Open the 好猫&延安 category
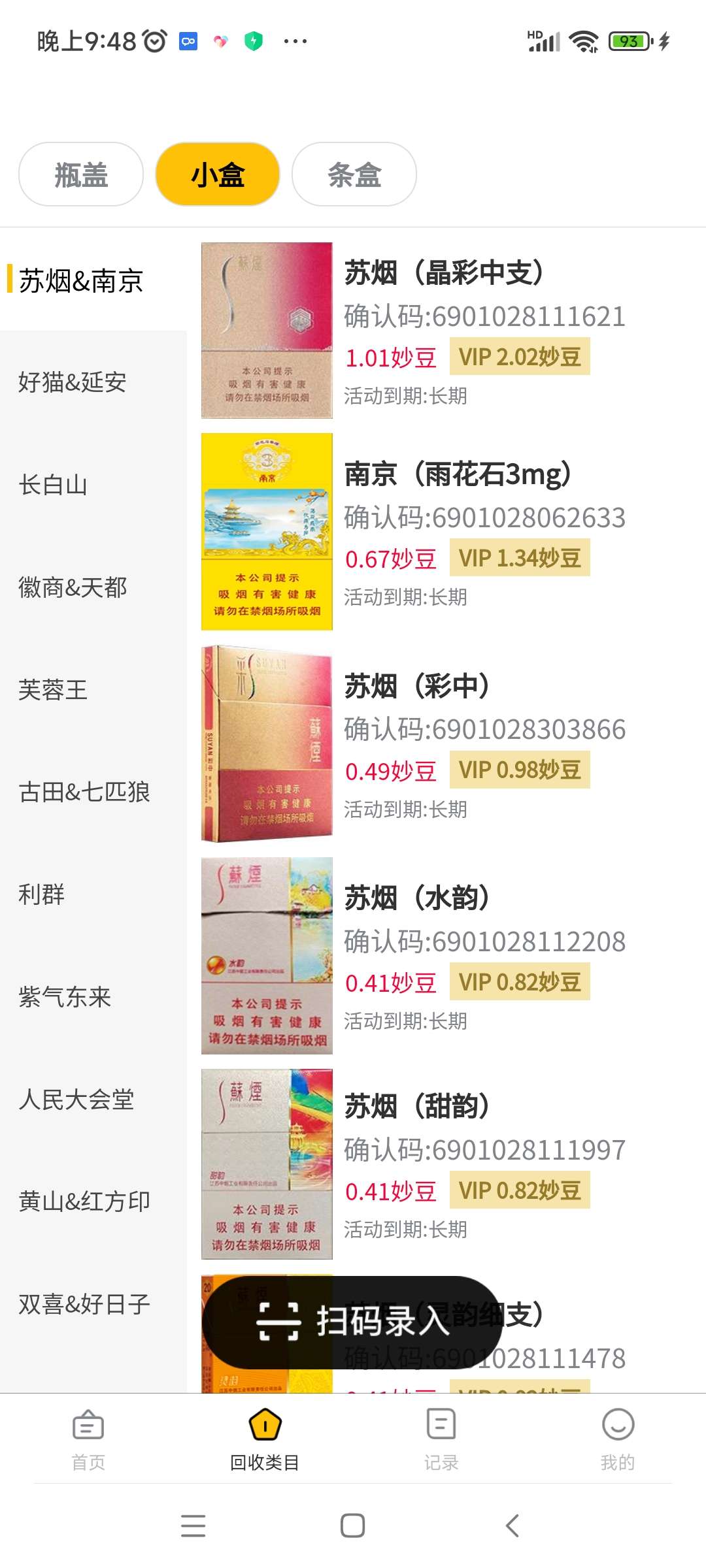This screenshot has height=1568, width=706. pyautogui.click(x=73, y=382)
